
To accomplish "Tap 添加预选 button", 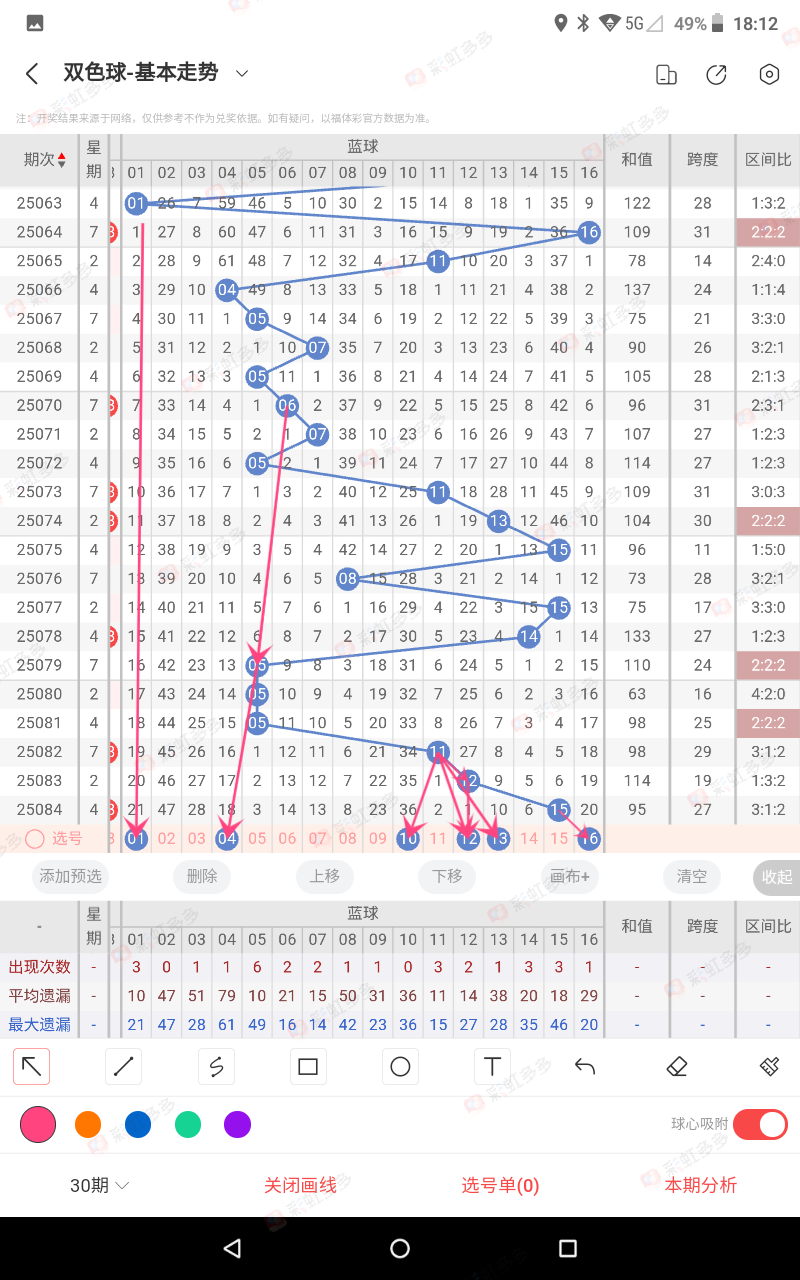I will (70, 877).
